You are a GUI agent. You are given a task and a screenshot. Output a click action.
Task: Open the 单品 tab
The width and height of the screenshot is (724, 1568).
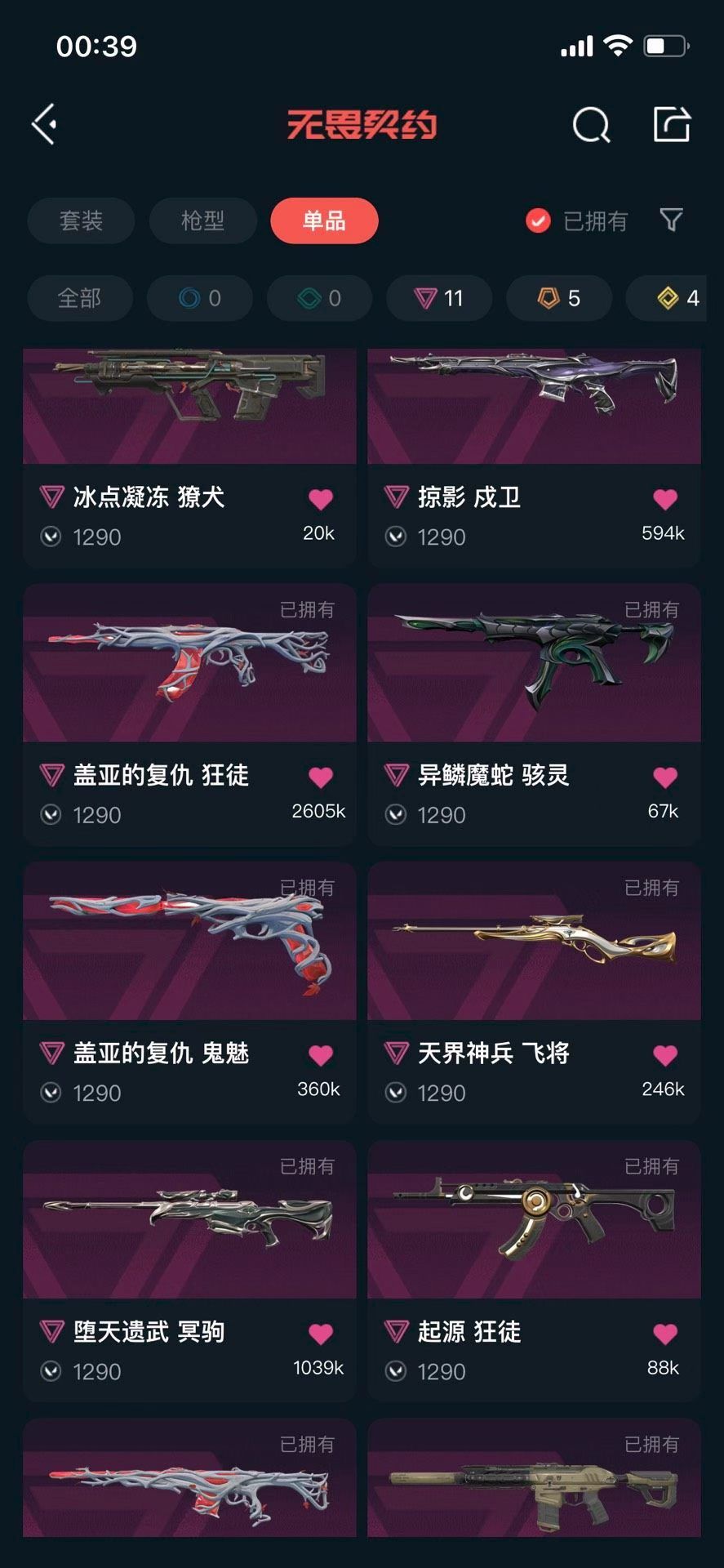click(323, 220)
